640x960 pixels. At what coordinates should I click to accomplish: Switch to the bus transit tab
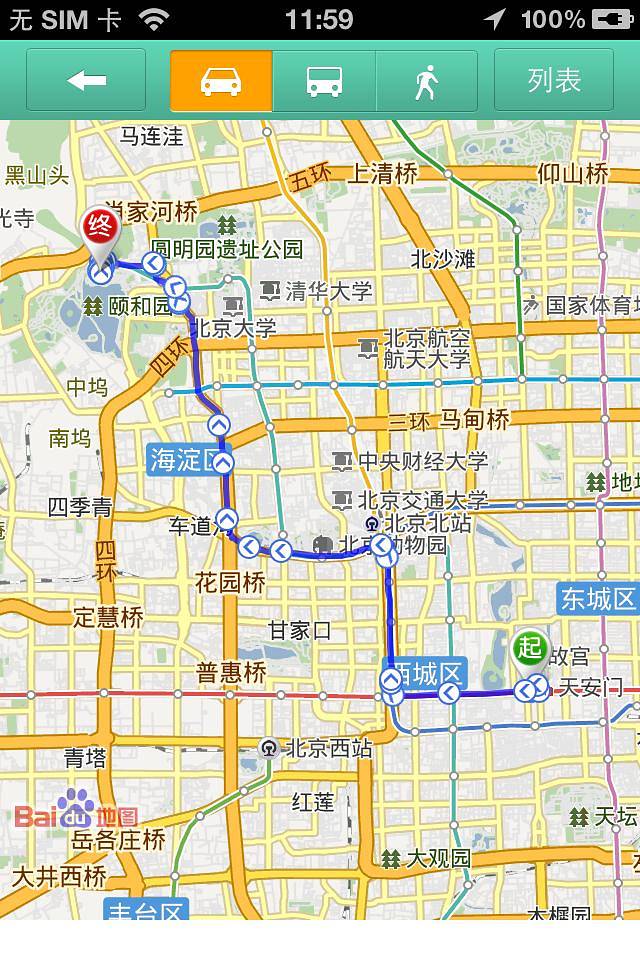325,81
